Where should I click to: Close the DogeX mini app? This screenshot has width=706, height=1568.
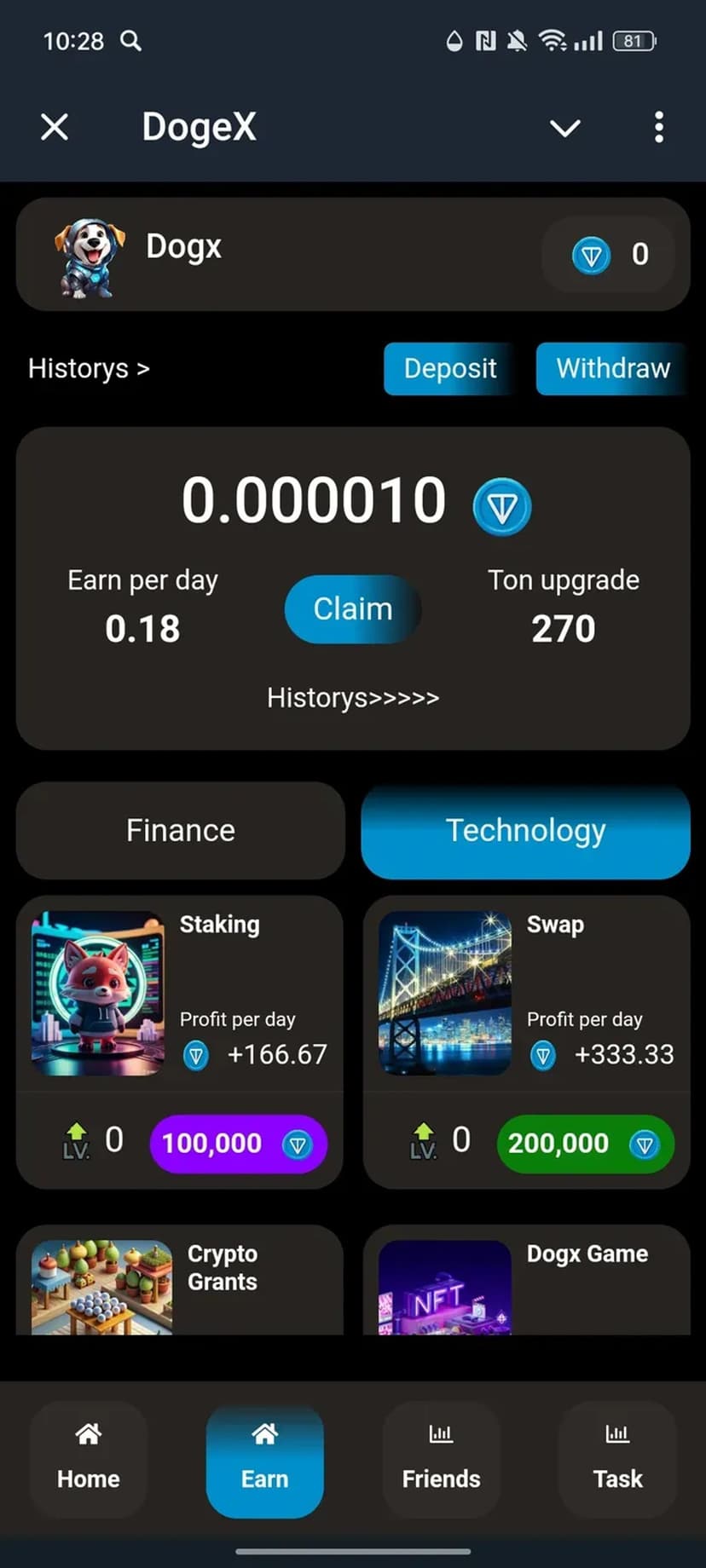coord(55,127)
